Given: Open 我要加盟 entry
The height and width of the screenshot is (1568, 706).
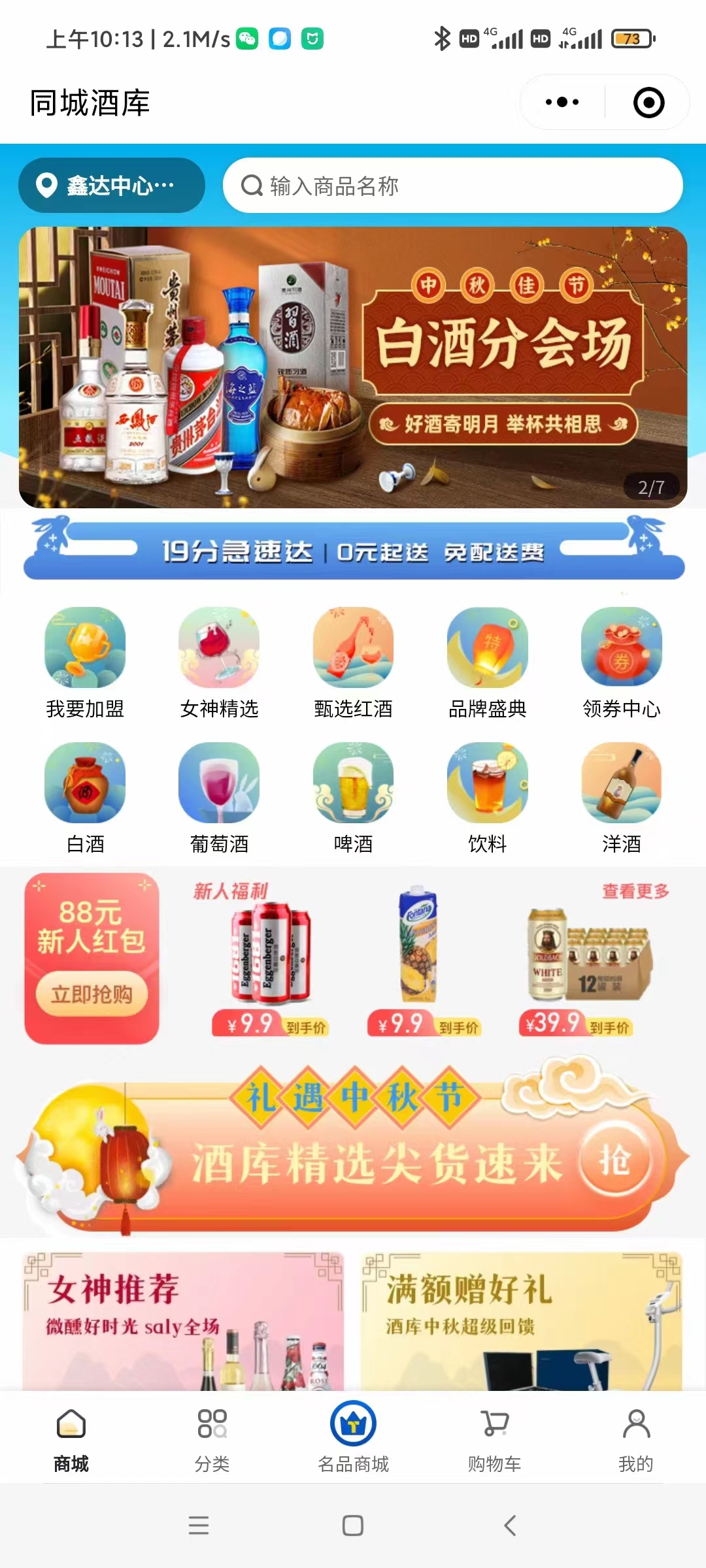Looking at the screenshot, I should [85, 661].
